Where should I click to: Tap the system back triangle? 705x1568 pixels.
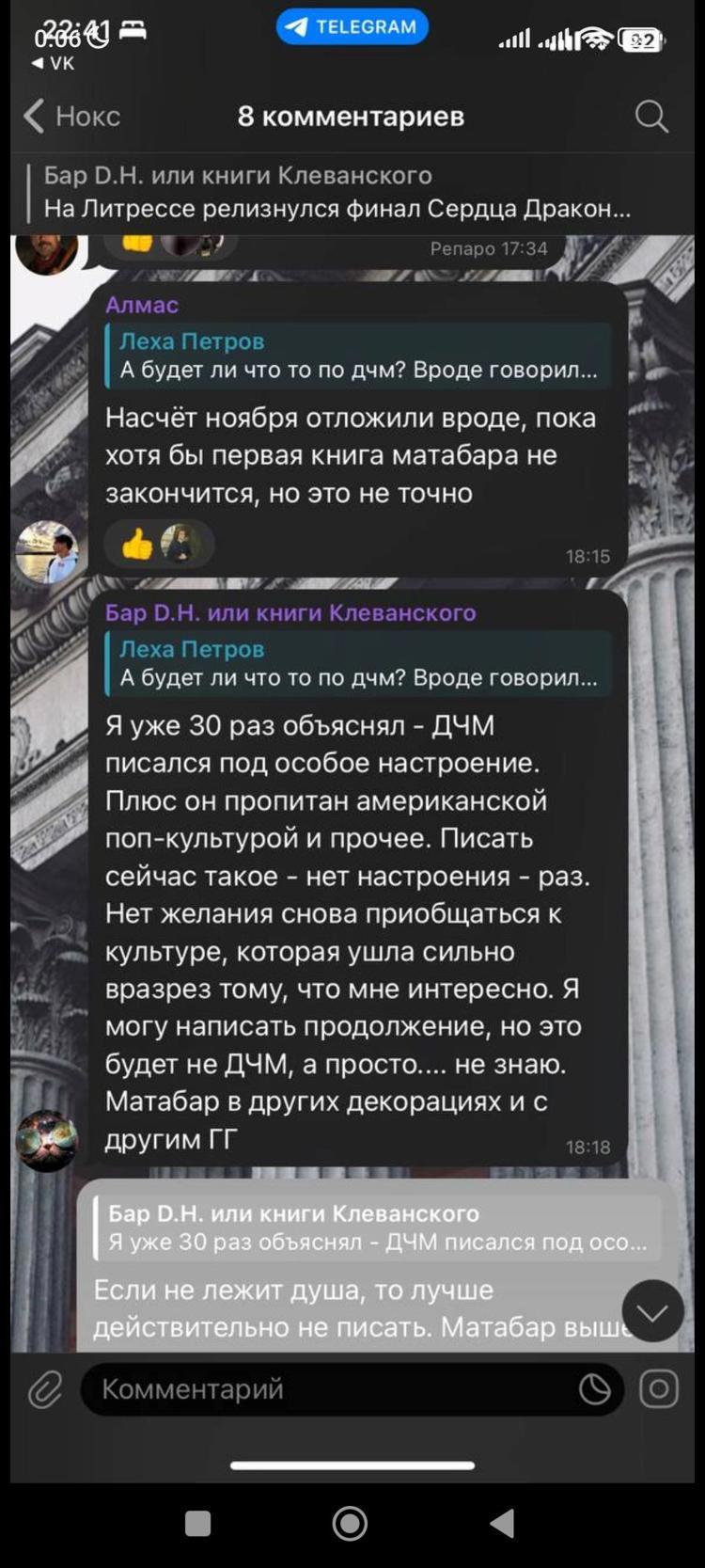pyautogui.click(x=503, y=1523)
